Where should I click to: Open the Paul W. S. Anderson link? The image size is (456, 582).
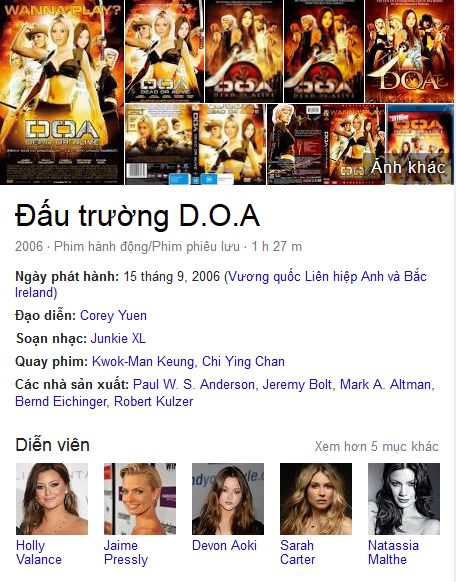194,385
